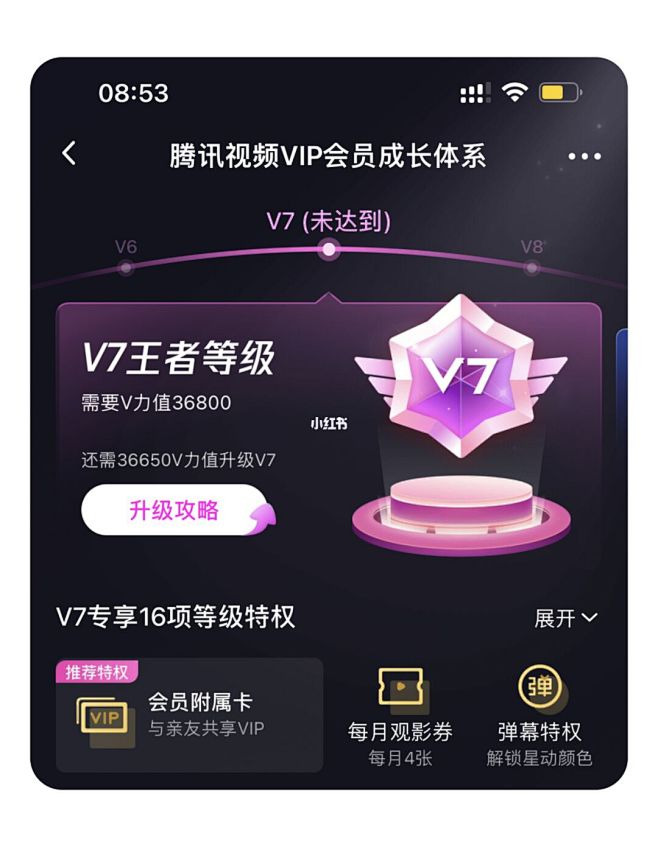
Task: View the 每月观影券 privilege
Action: 400,717
